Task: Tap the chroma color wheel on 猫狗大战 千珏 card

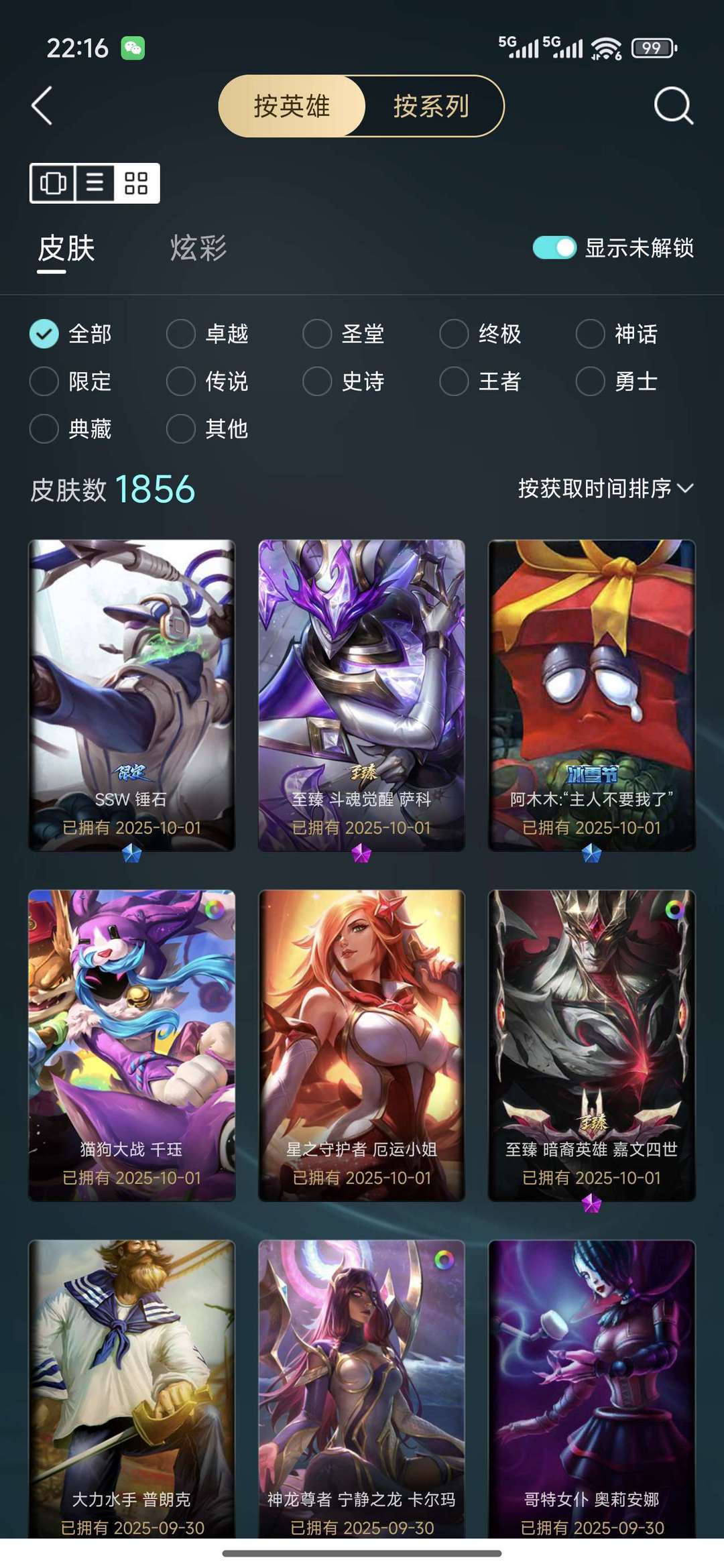Action: pyautogui.click(x=215, y=911)
